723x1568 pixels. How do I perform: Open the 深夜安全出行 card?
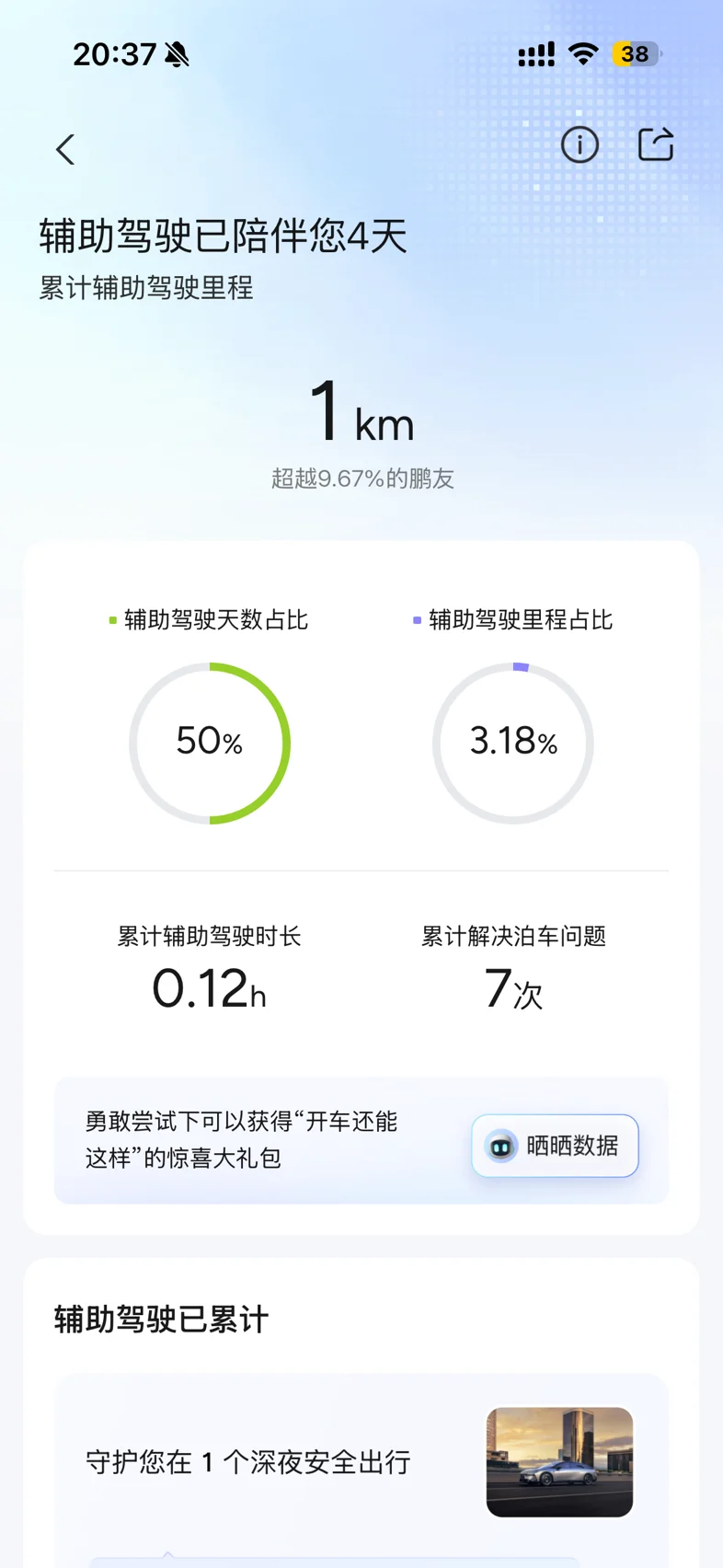(361, 1462)
